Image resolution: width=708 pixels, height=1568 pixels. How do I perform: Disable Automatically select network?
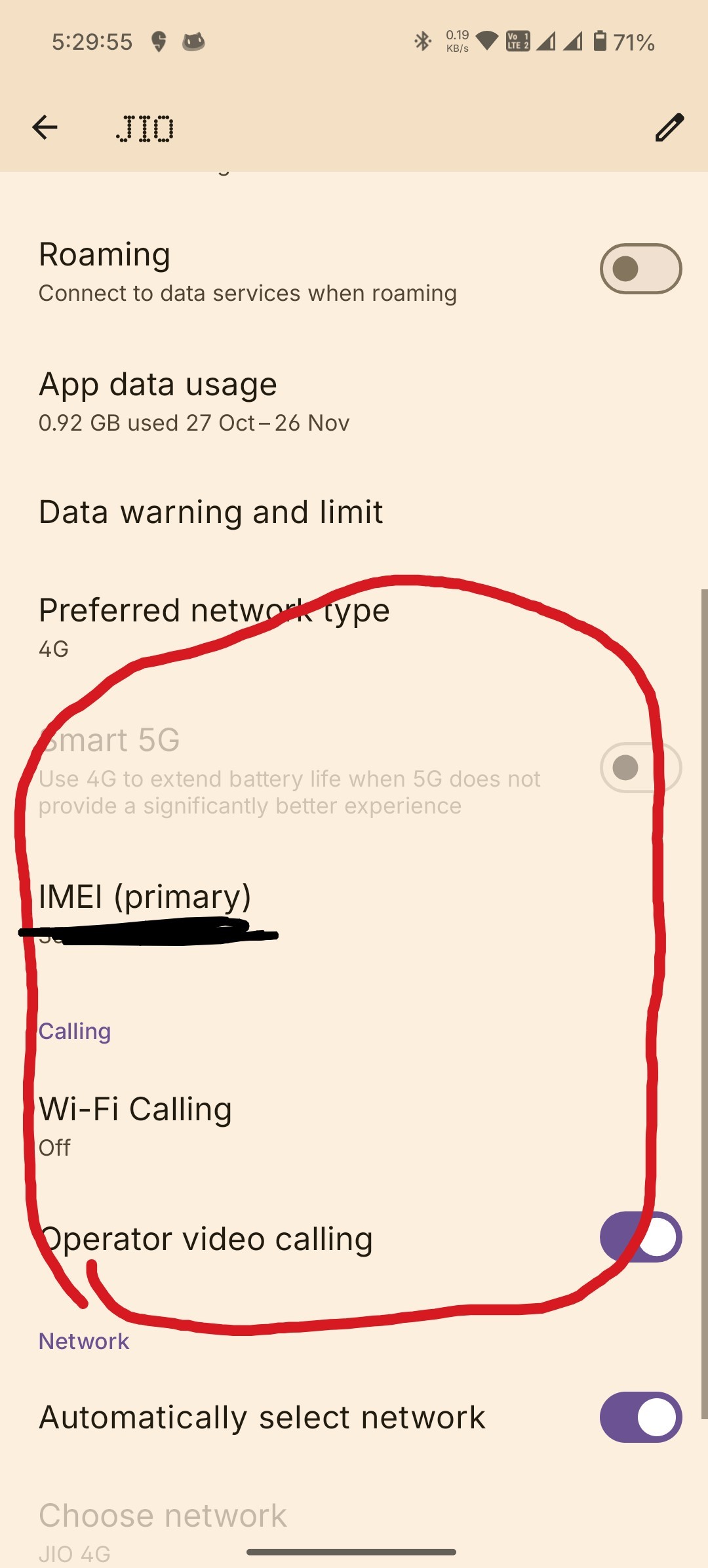[x=640, y=1417]
